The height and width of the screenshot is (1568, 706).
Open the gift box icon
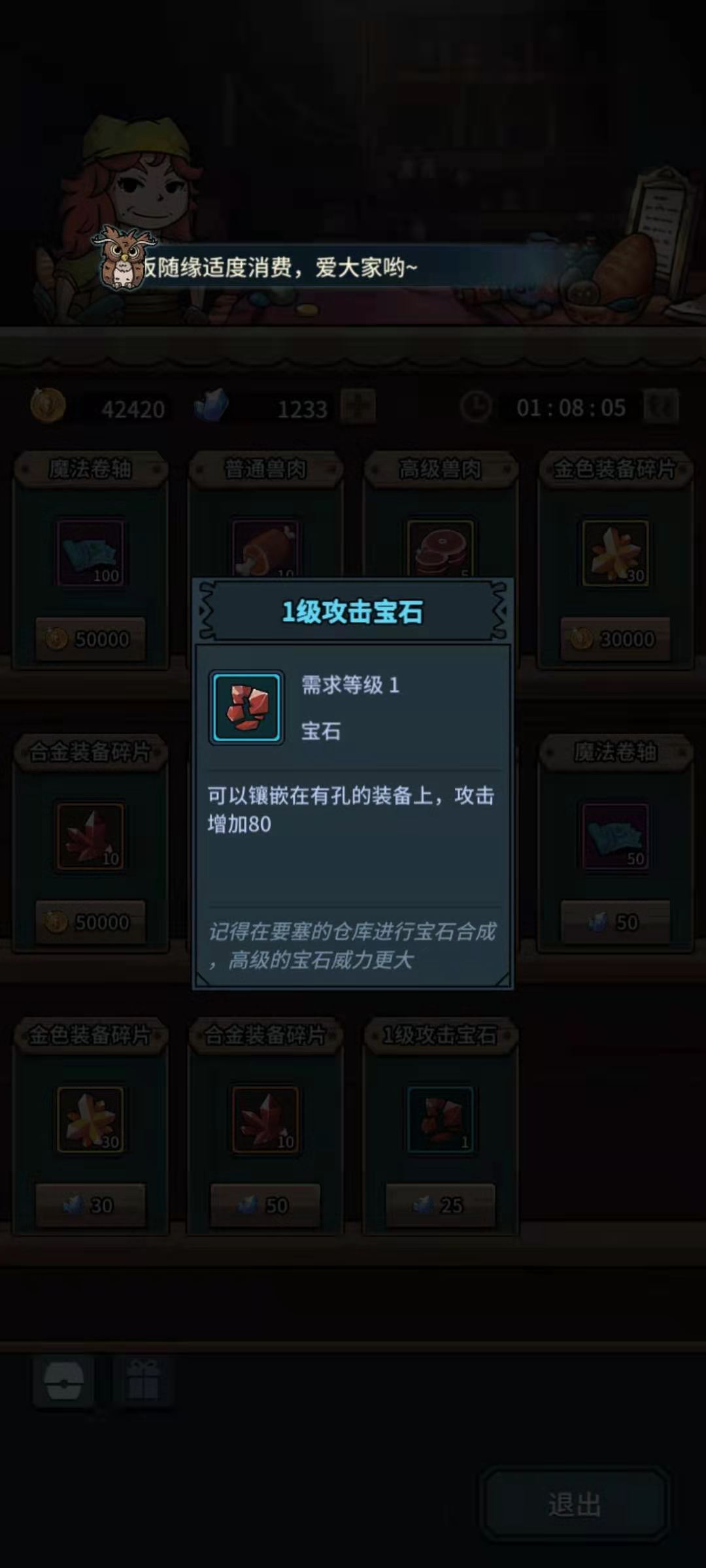click(x=143, y=1380)
